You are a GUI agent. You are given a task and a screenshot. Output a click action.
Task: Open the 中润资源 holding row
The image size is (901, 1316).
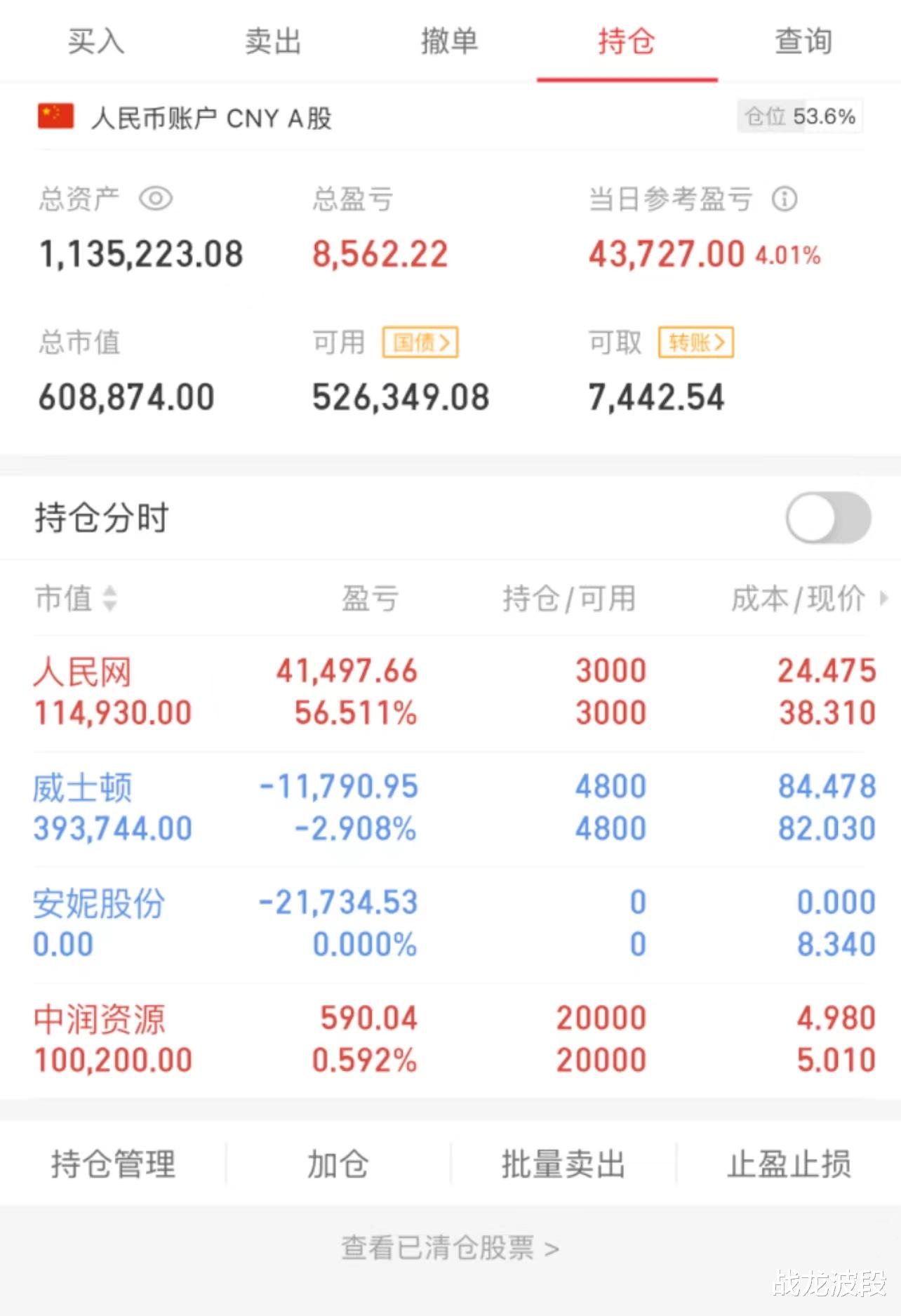(449, 1039)
